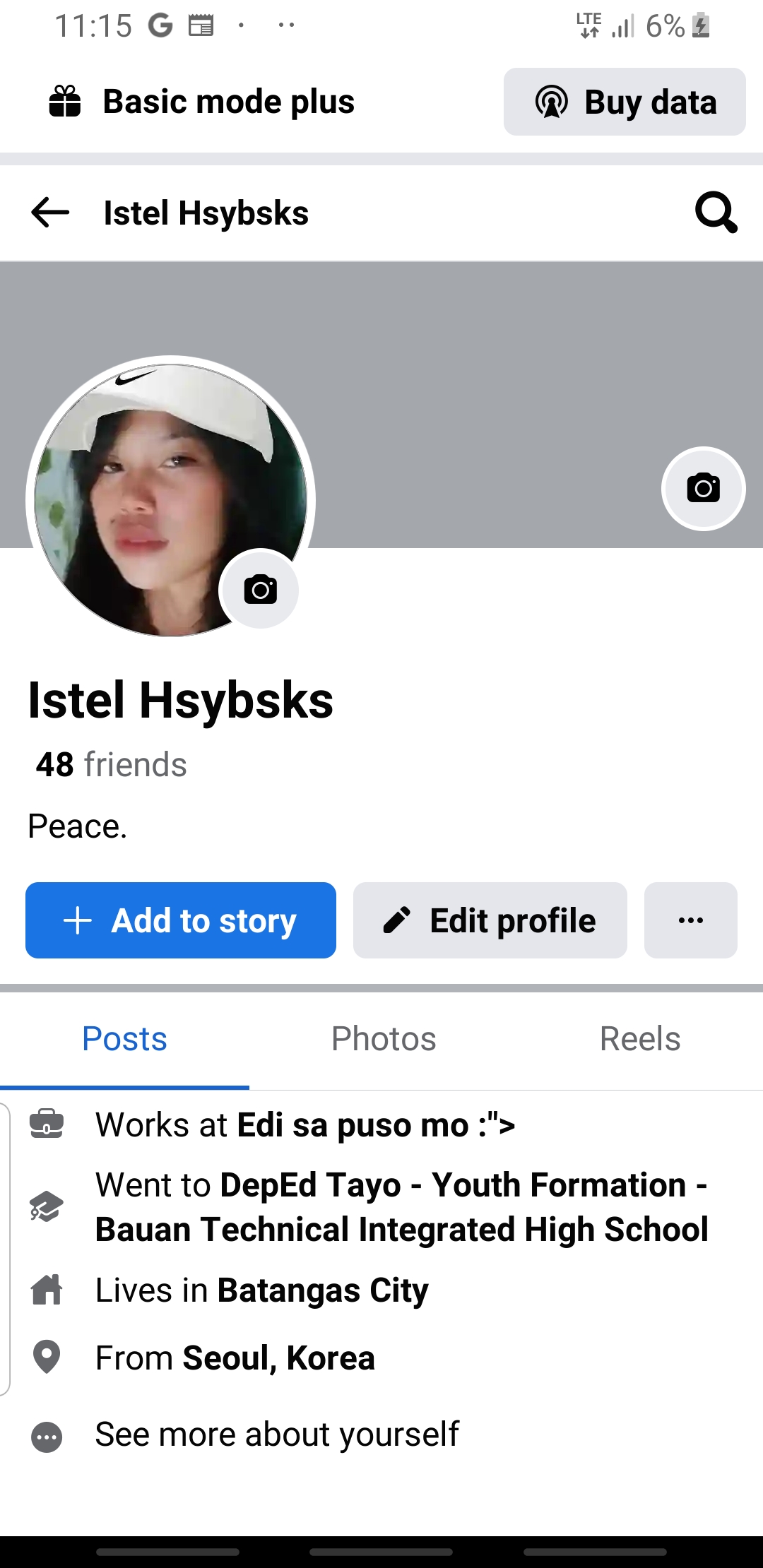
Task: Go back using the arrow icon
Action: [50, 213]
